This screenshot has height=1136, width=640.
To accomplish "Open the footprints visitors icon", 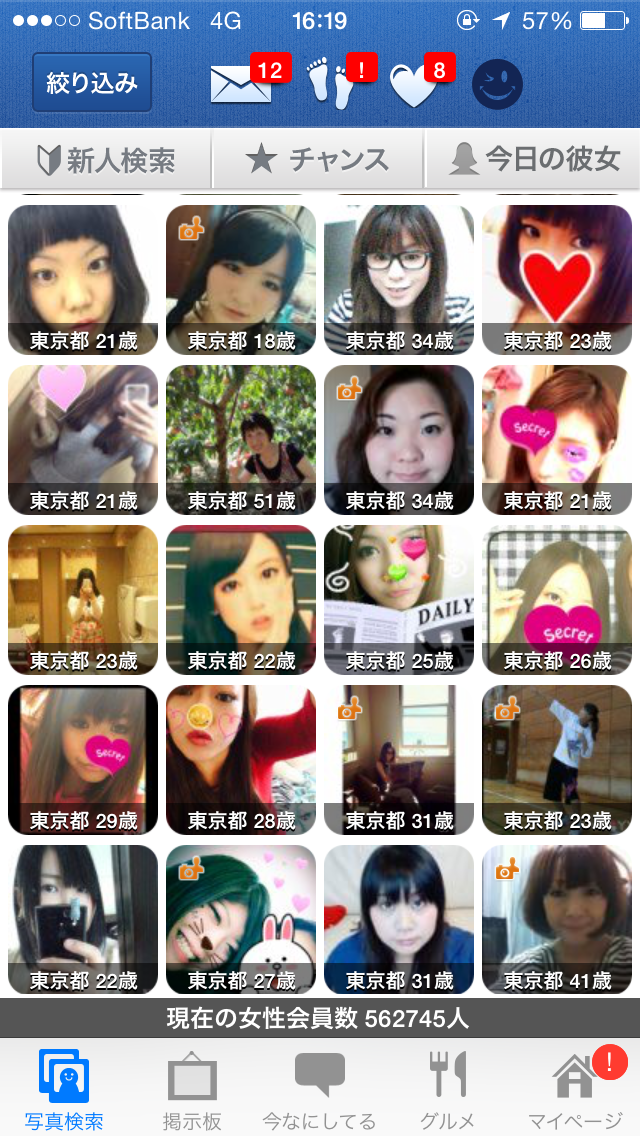I will click(331, 84).
